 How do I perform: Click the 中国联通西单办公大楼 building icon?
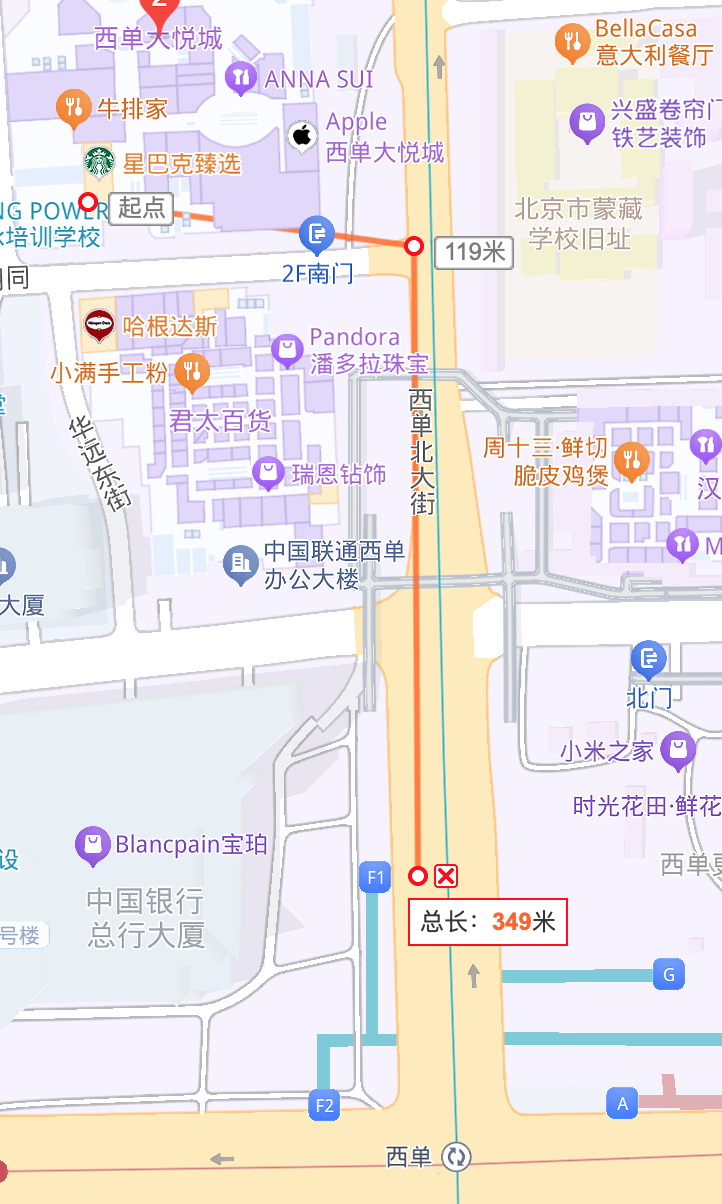tap(241, 564)
